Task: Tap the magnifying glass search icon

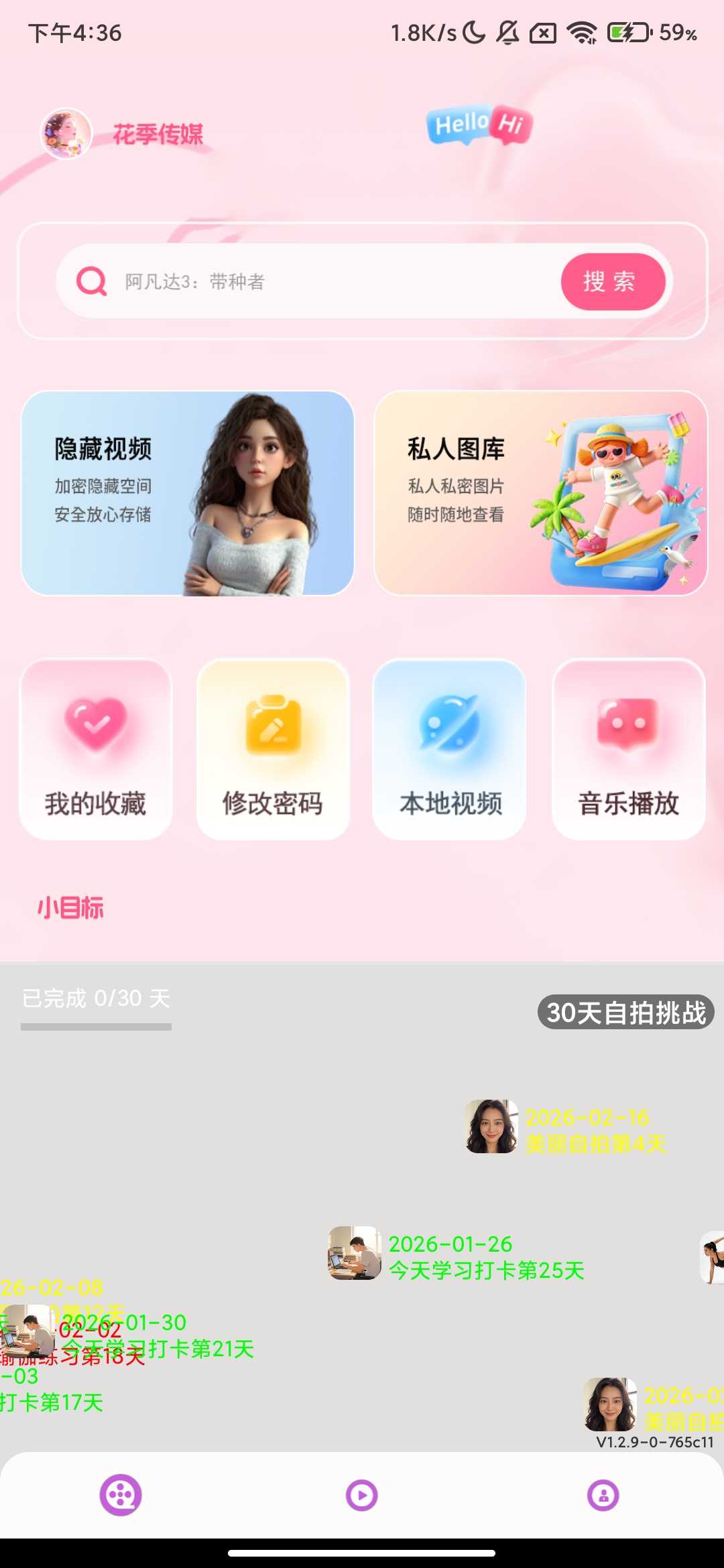Action: 92,282
